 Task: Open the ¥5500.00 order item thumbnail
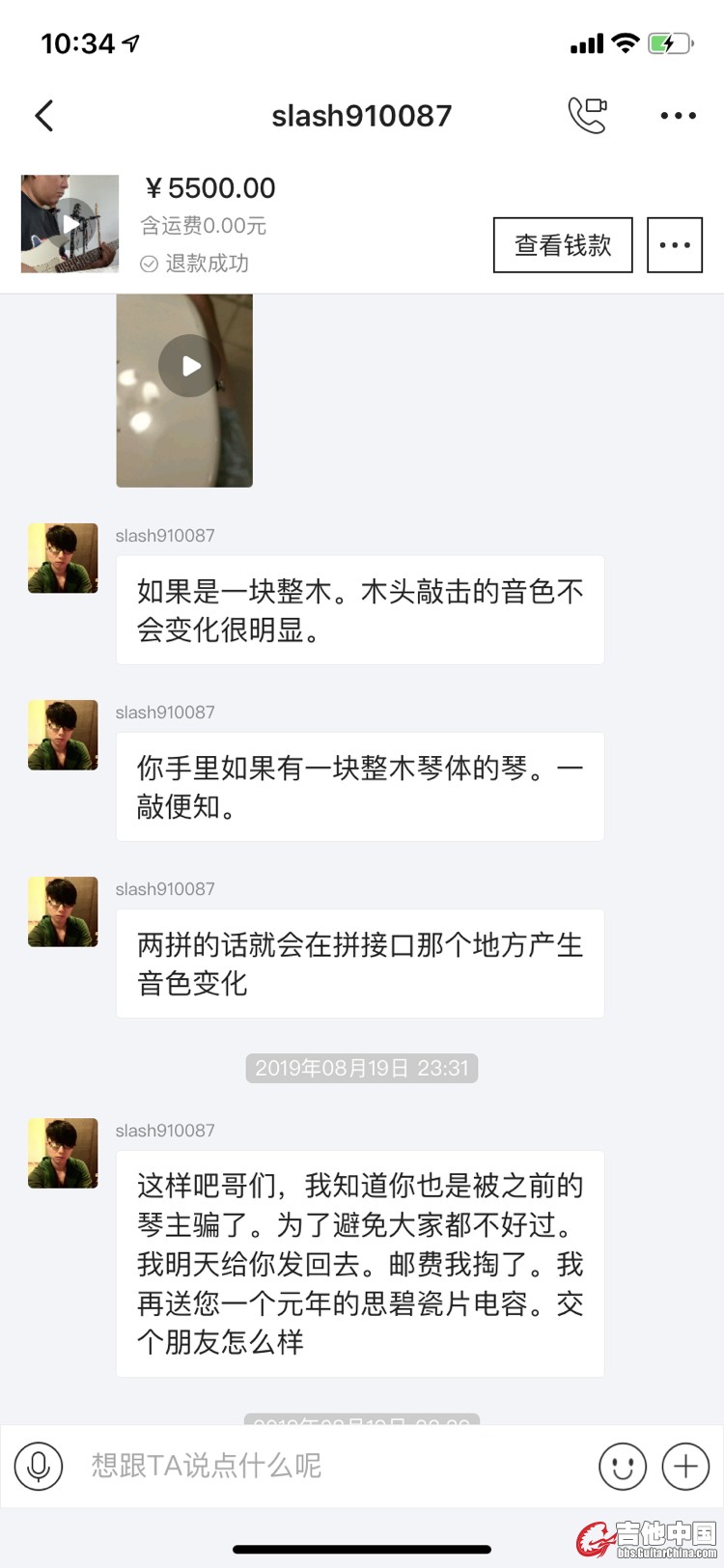pos(70,224)
